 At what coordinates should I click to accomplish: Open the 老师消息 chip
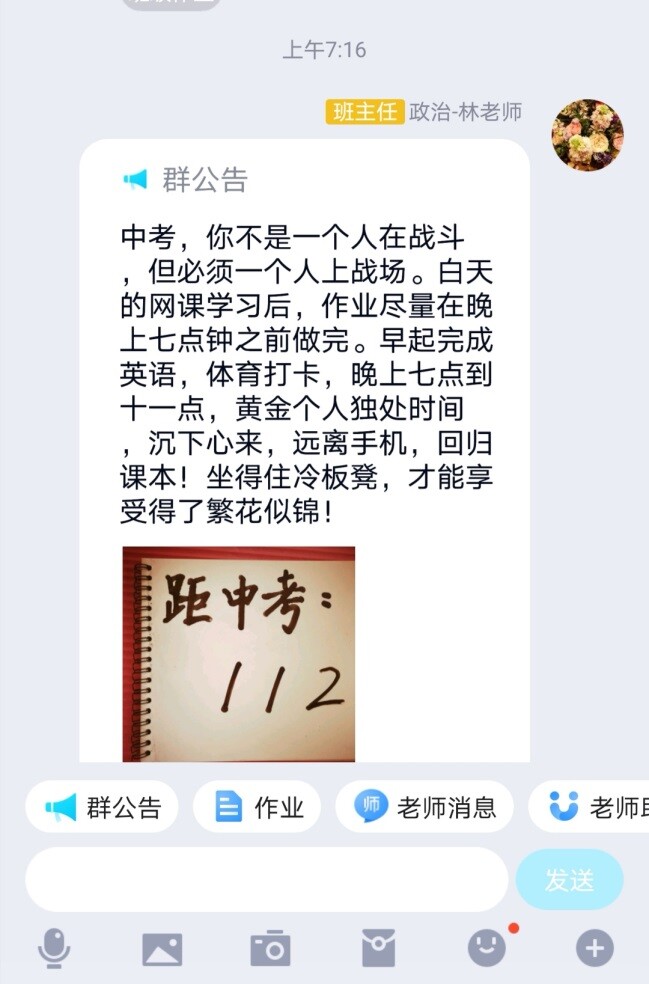coord(424,807)
